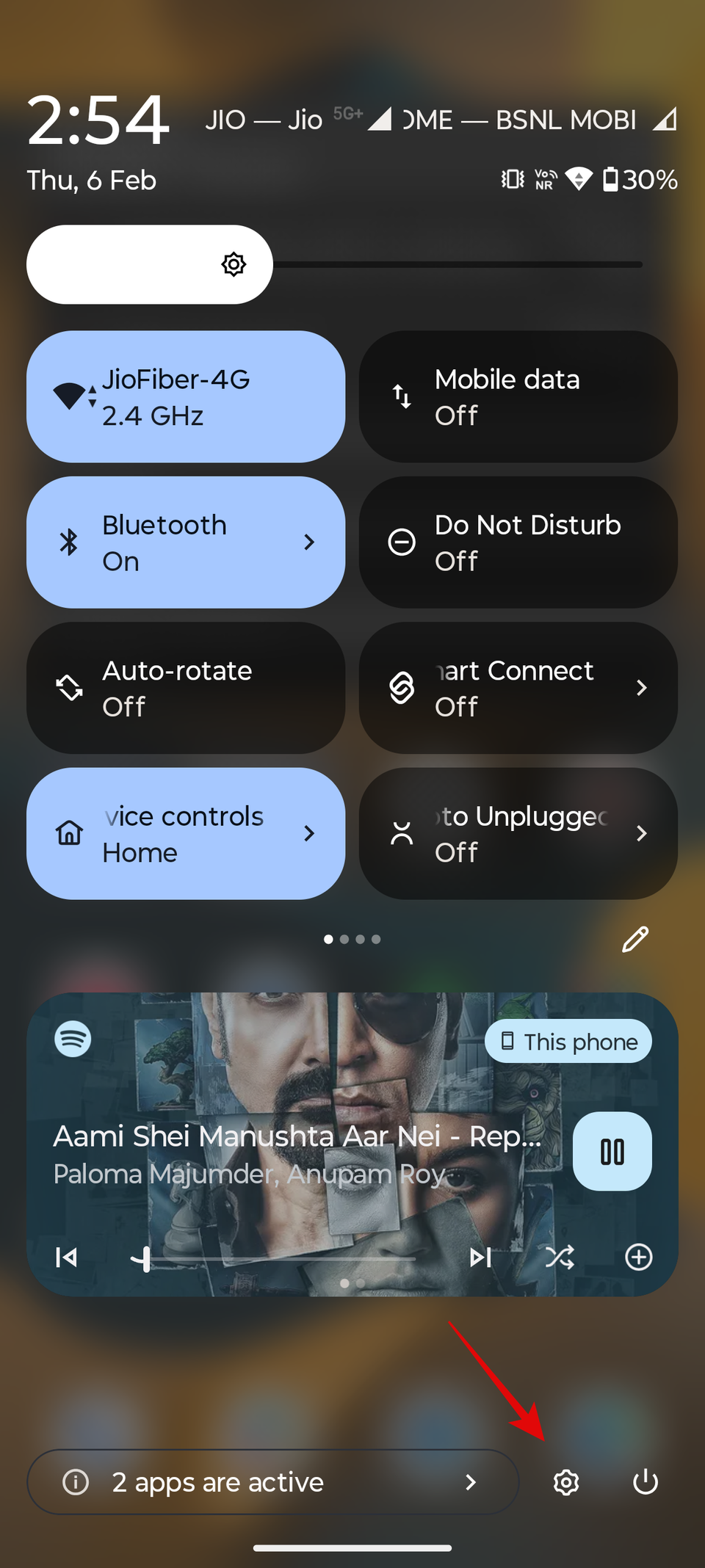Screen dimensions: 705x1568
Task: Pause the playing Spotify song
Action: (x=612, y=1152)
